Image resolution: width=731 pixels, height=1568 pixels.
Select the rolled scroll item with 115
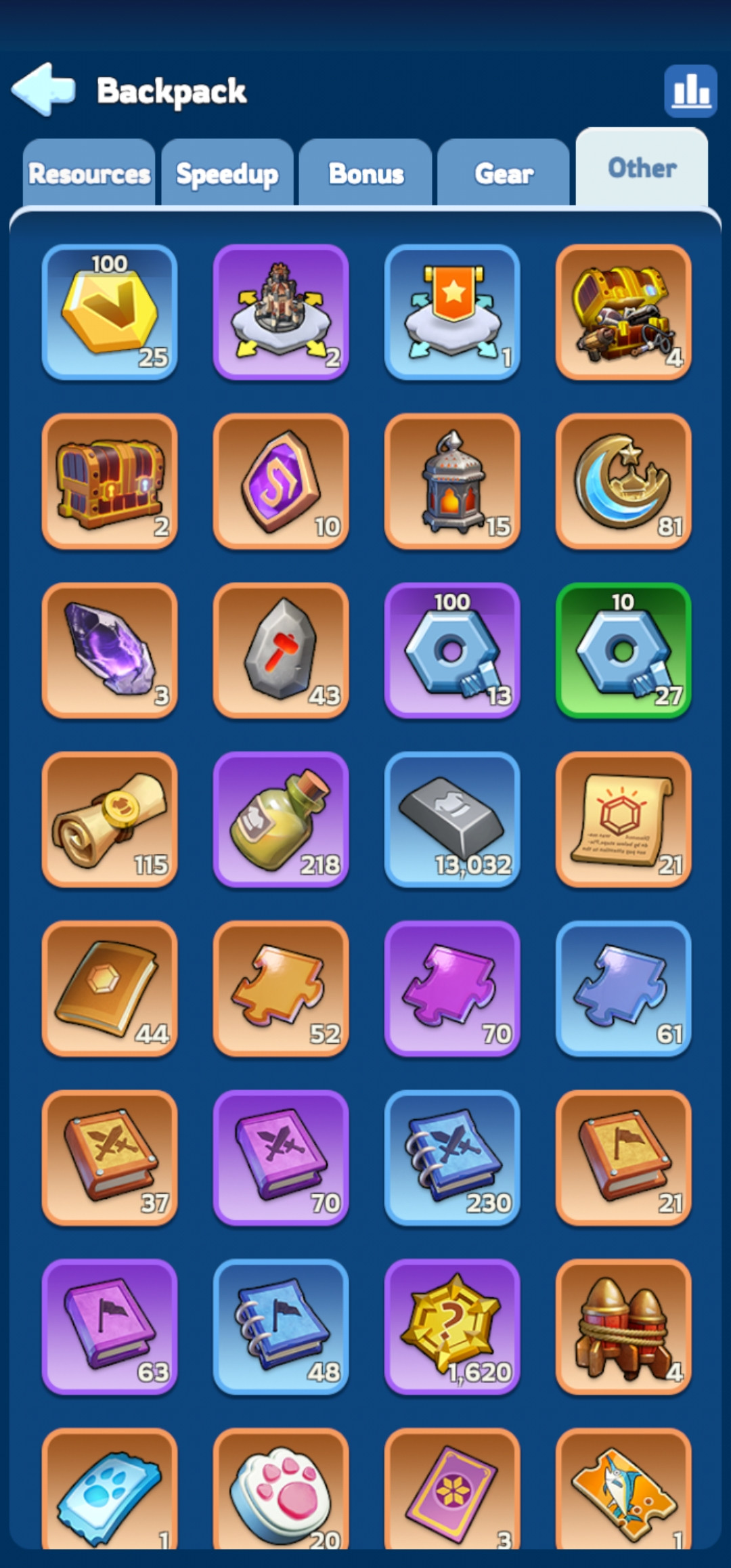point(110,820)
